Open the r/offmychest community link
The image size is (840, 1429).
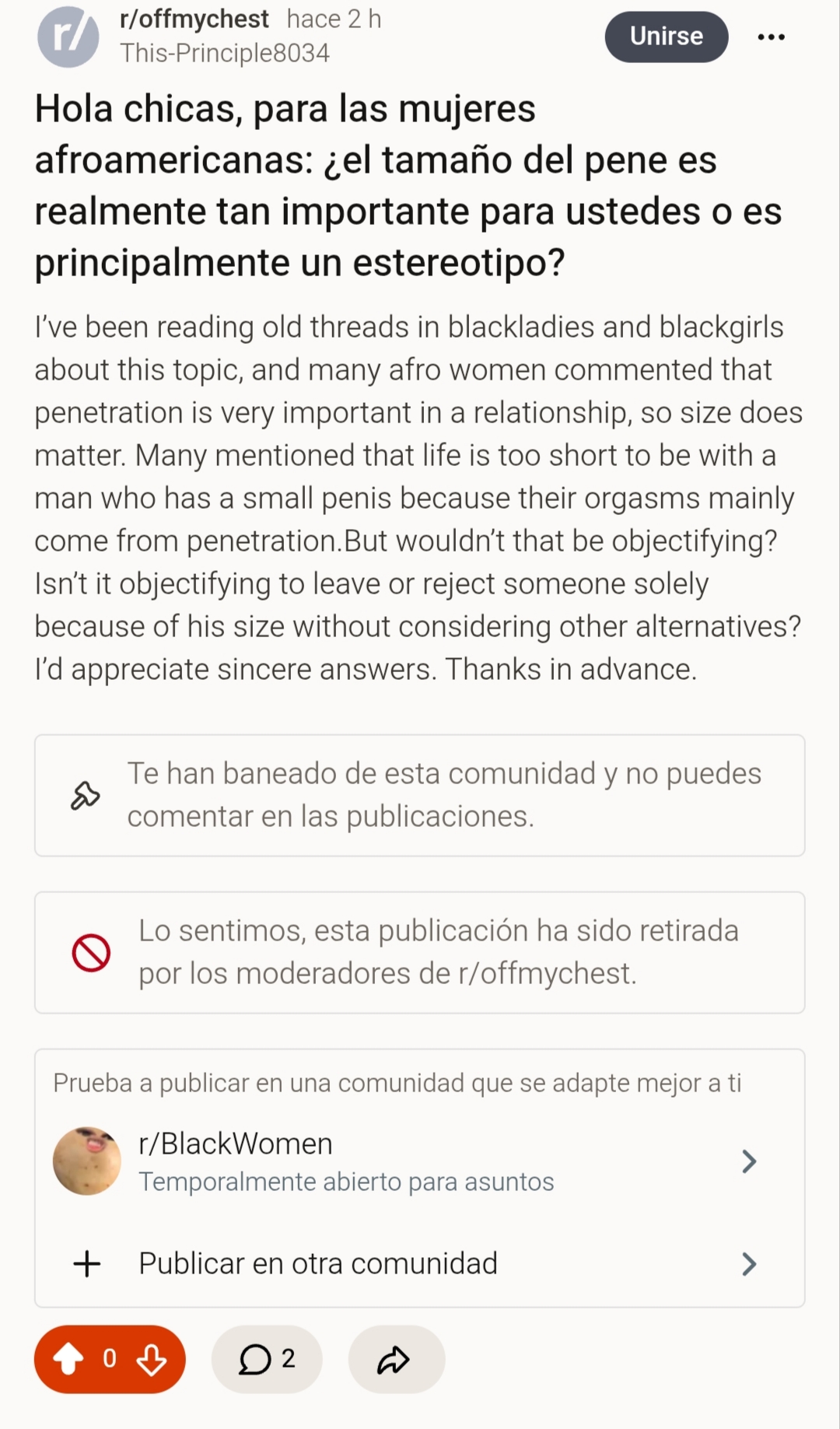pos(194,19)
